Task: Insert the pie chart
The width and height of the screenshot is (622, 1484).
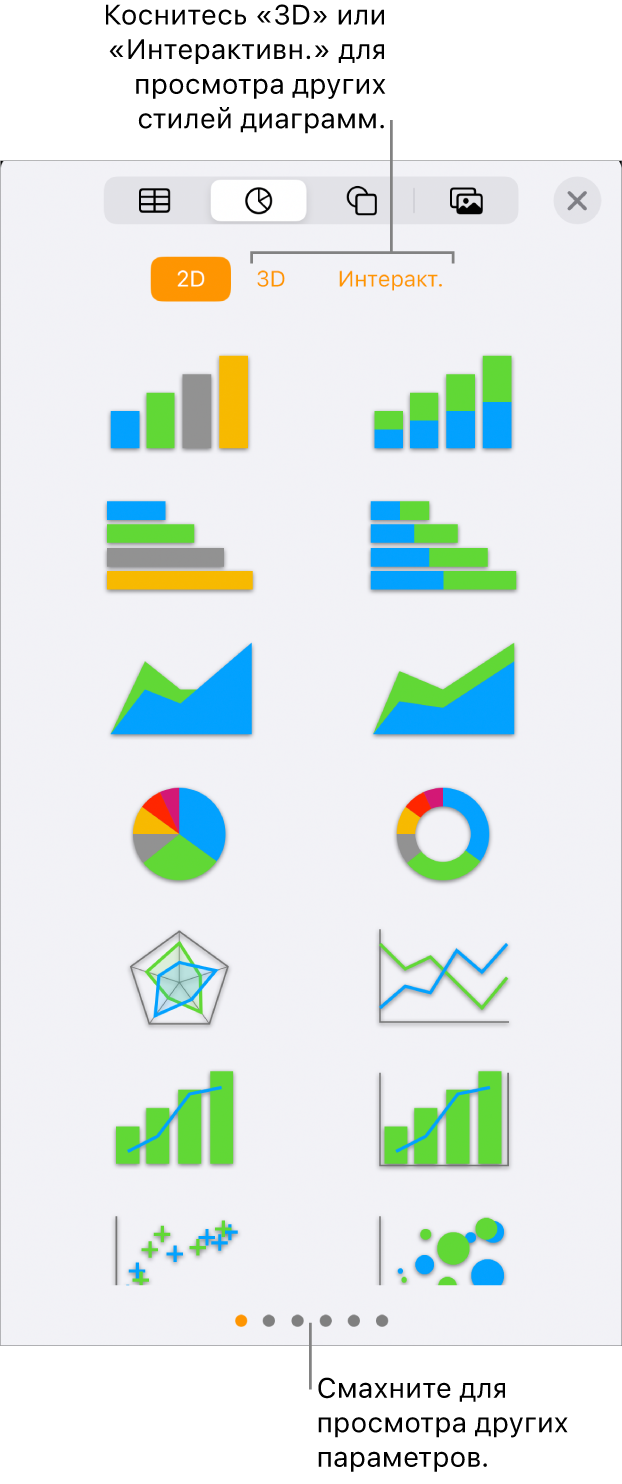Action: pos(179,834)
